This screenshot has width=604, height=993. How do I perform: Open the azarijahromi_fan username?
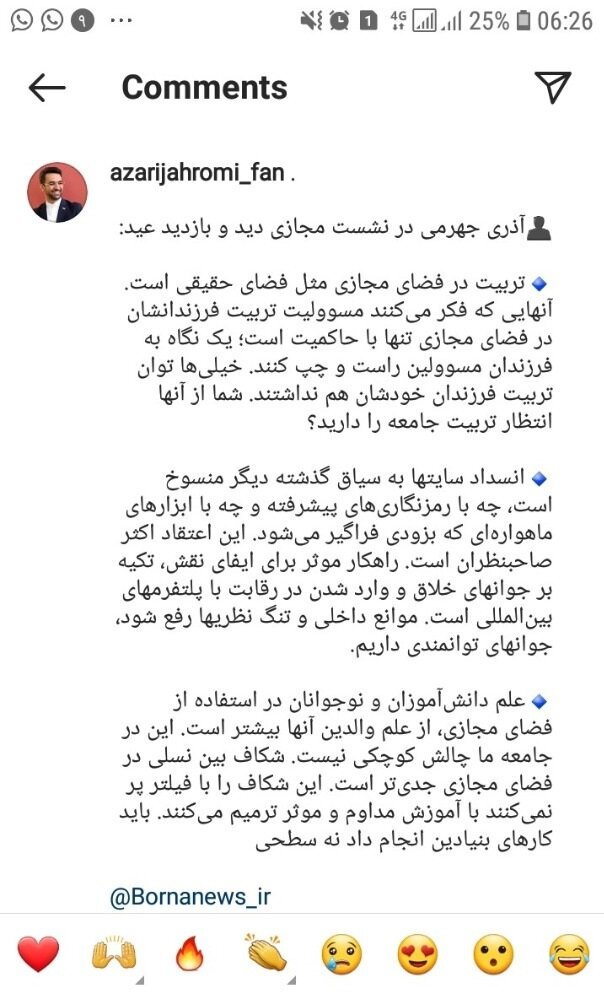(x=197, y=172)
